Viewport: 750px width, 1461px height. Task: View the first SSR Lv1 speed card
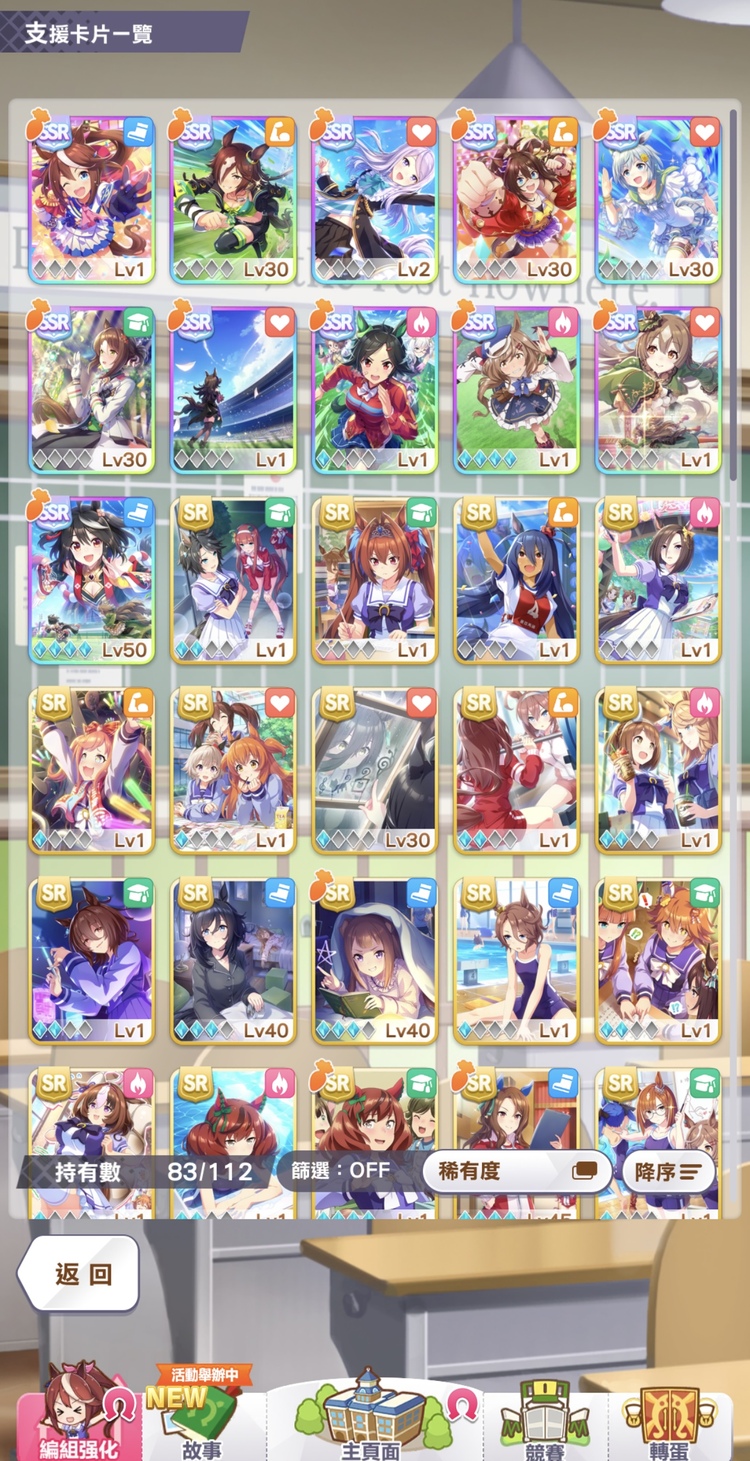click(x=92, y=199)
